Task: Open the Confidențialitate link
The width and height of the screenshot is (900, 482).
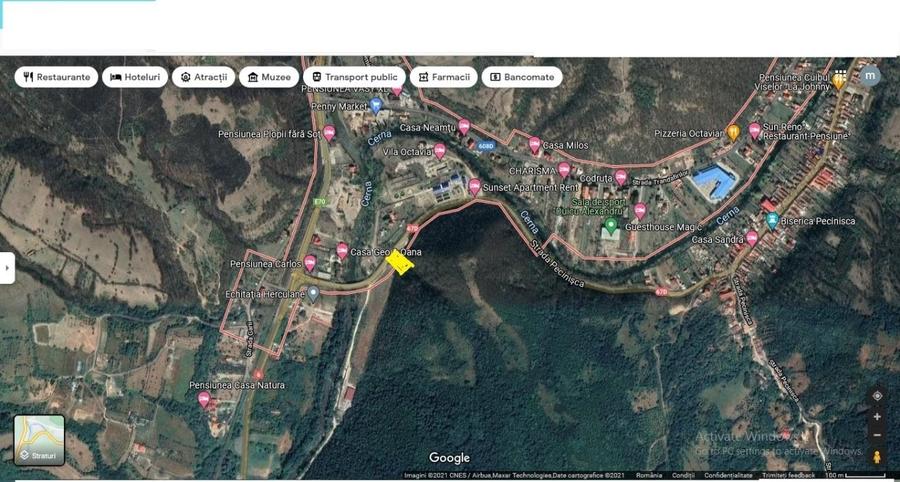Action: tap(728, 476)
